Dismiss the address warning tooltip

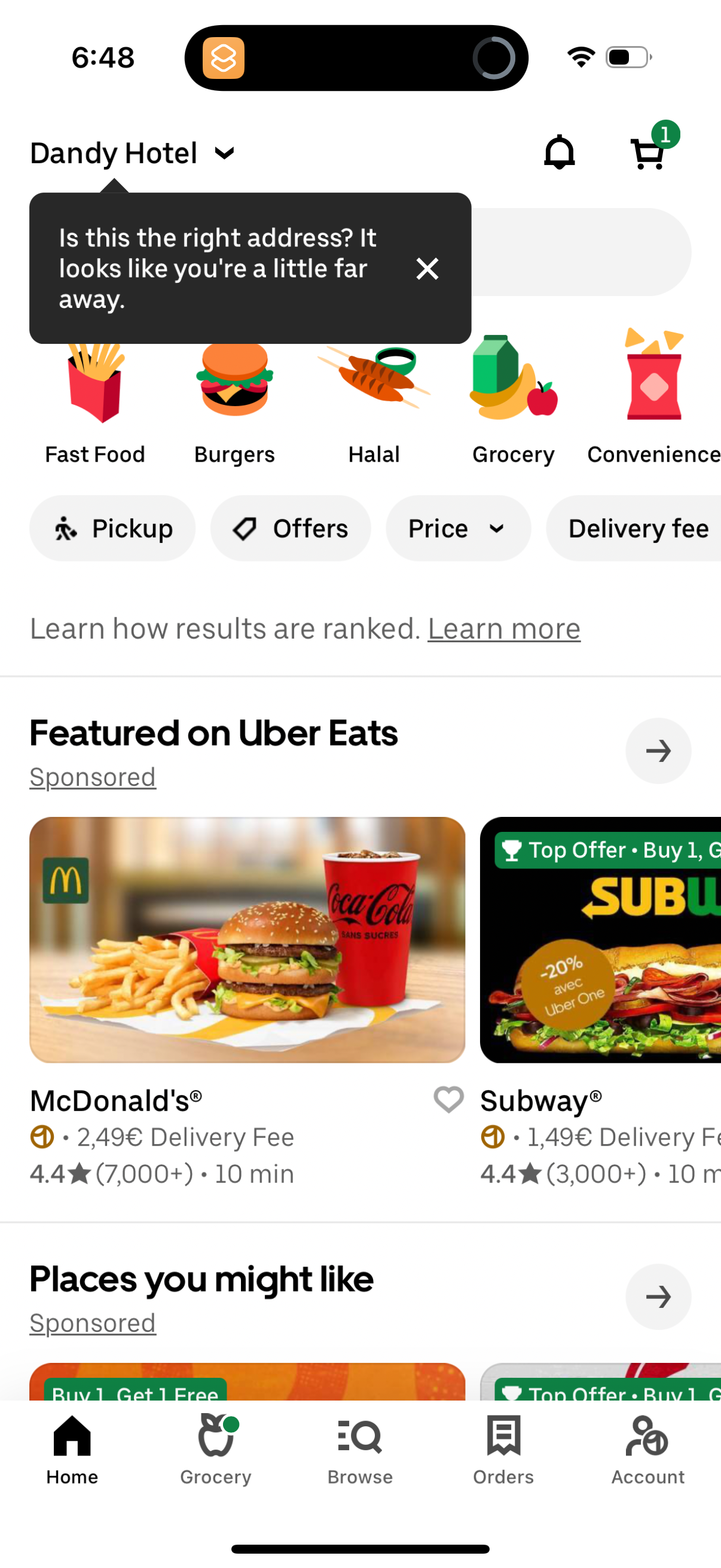(427, 269)
